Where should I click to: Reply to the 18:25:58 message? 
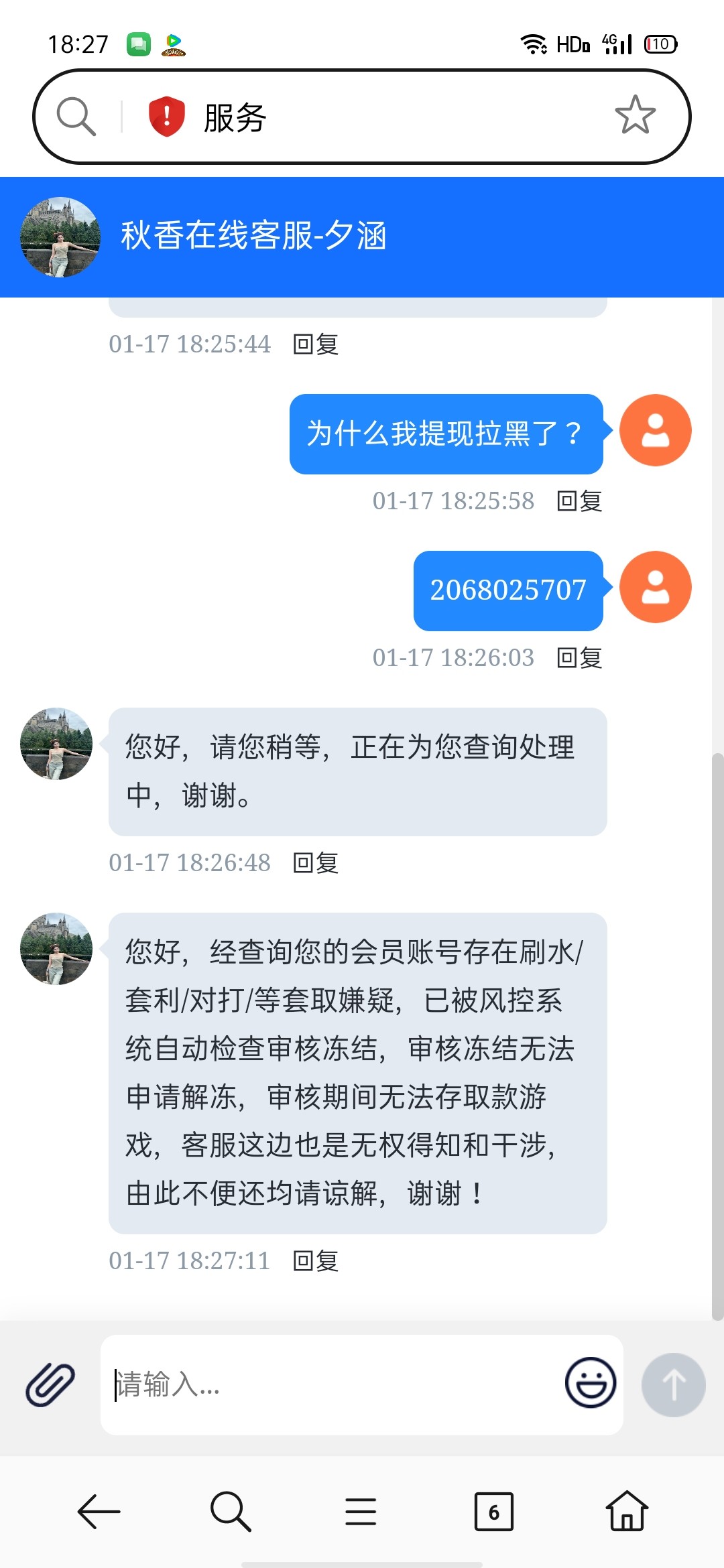579,501
